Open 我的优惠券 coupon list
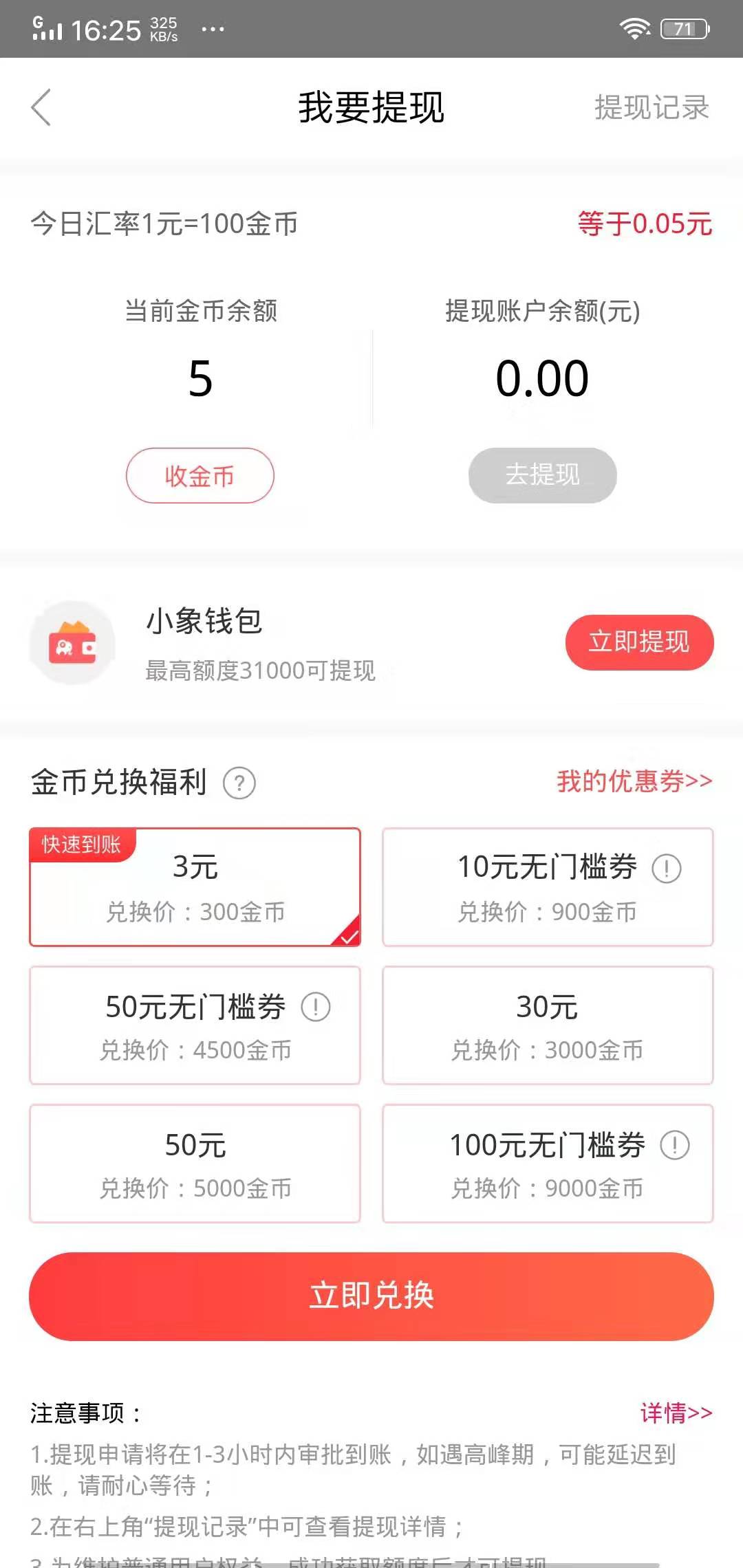The height and width of the screenshot is (1568, 743). pyautogui.click(x=632, y=783)
